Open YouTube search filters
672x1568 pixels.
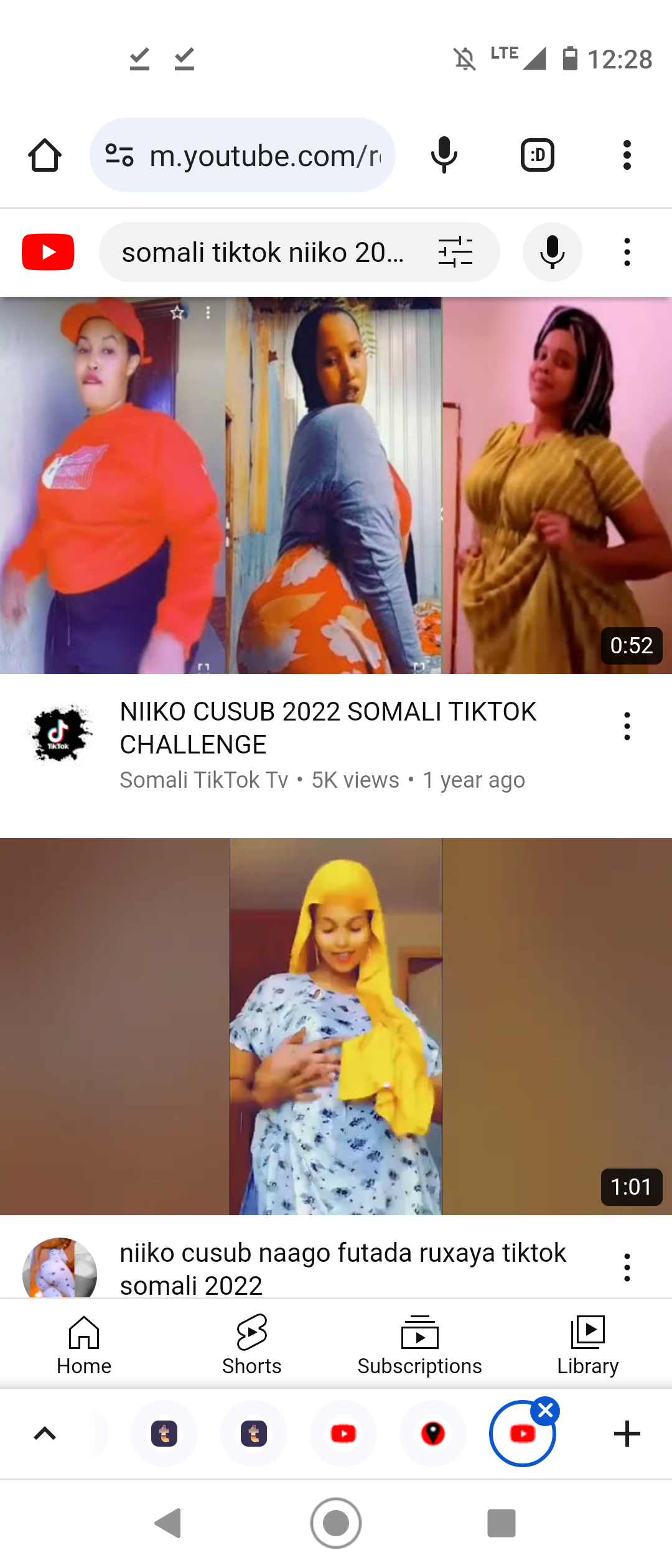tap(455, 252)
